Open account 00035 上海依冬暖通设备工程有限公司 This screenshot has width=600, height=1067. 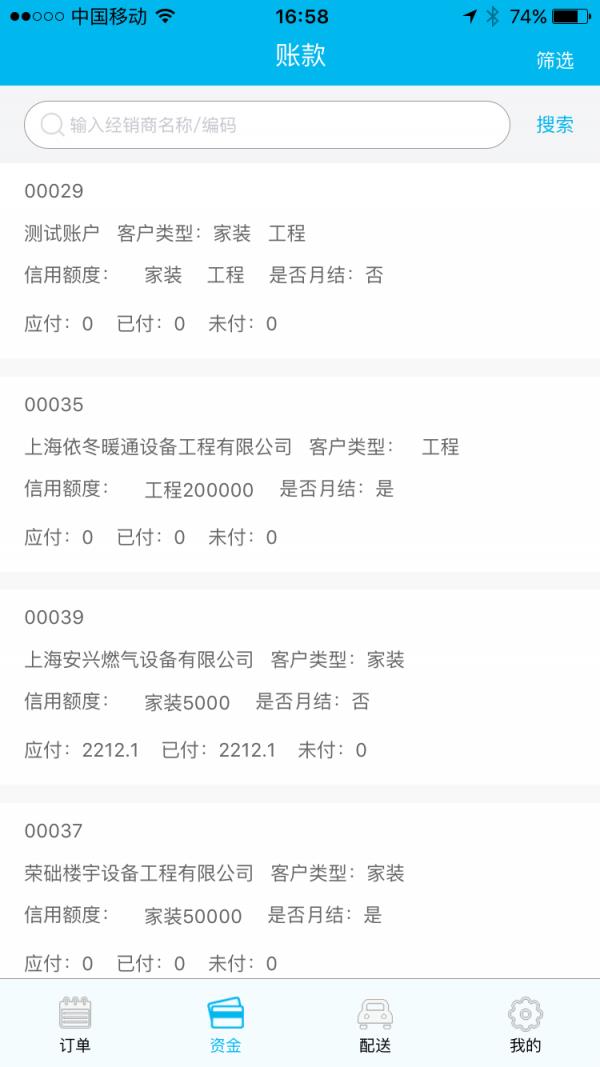tap(300, 474)
